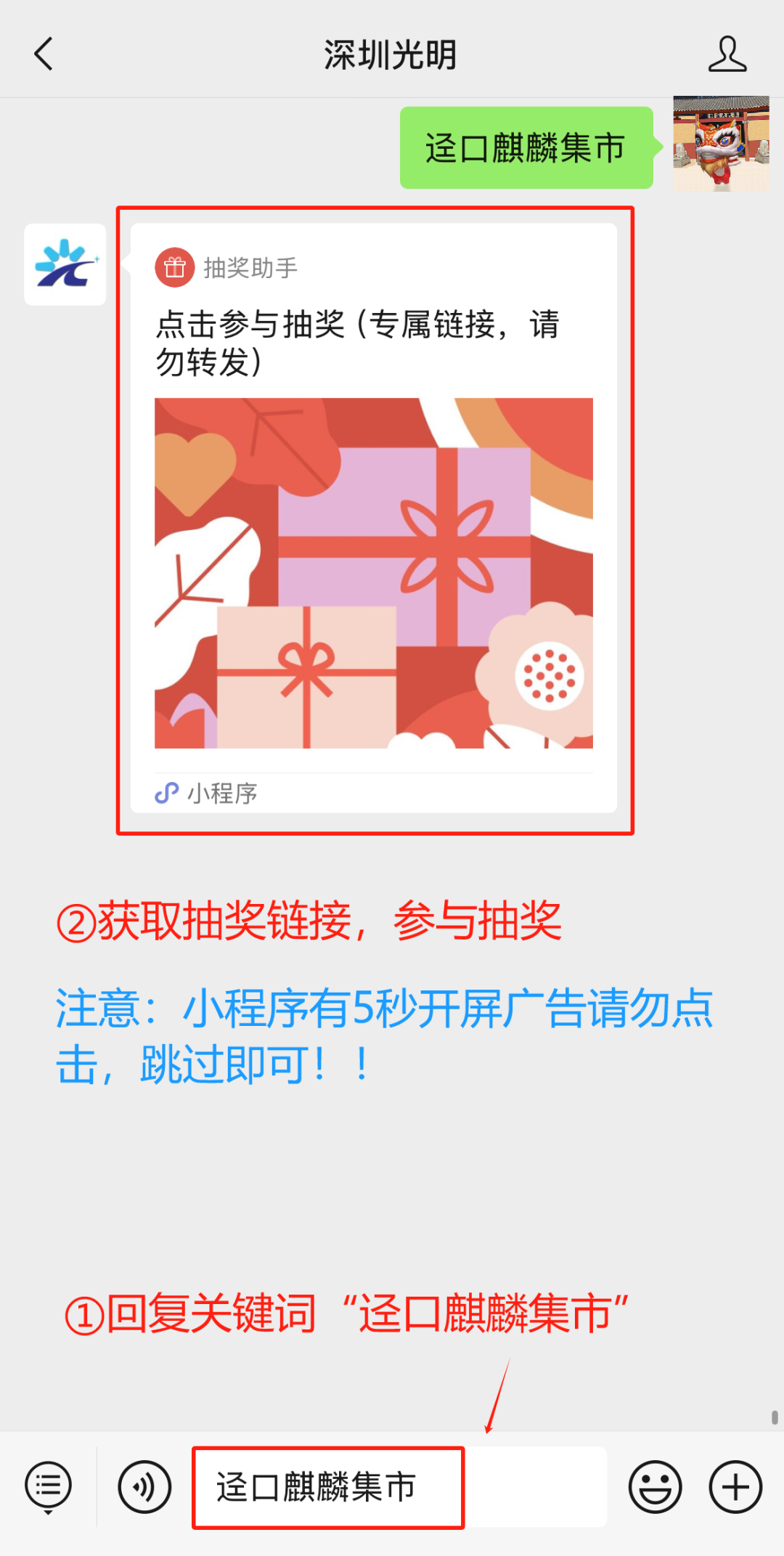The image size is (784, 1556).
Task: Focus the message text field
Action: 399,1487
